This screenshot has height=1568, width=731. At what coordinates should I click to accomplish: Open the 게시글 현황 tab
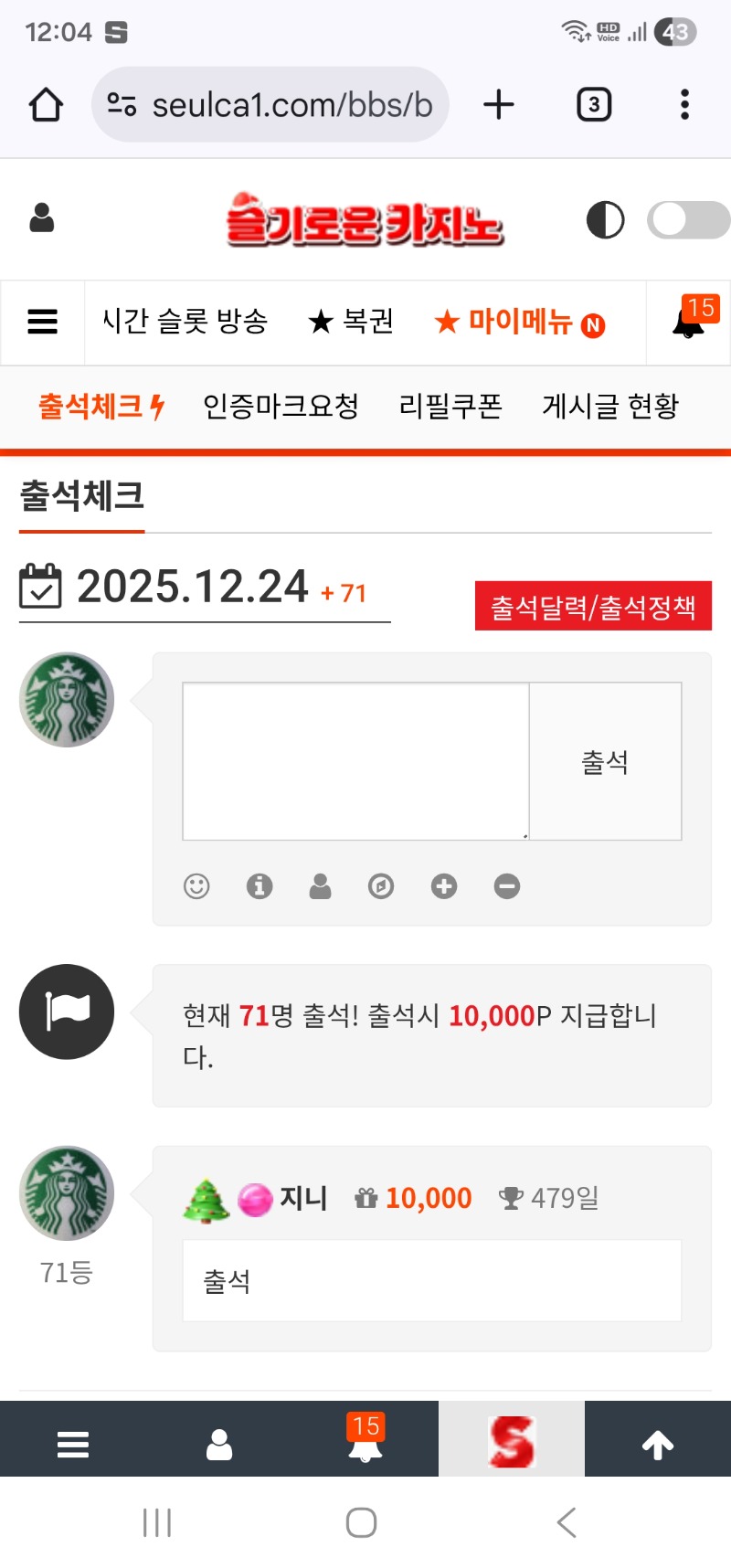coord(610,407)
